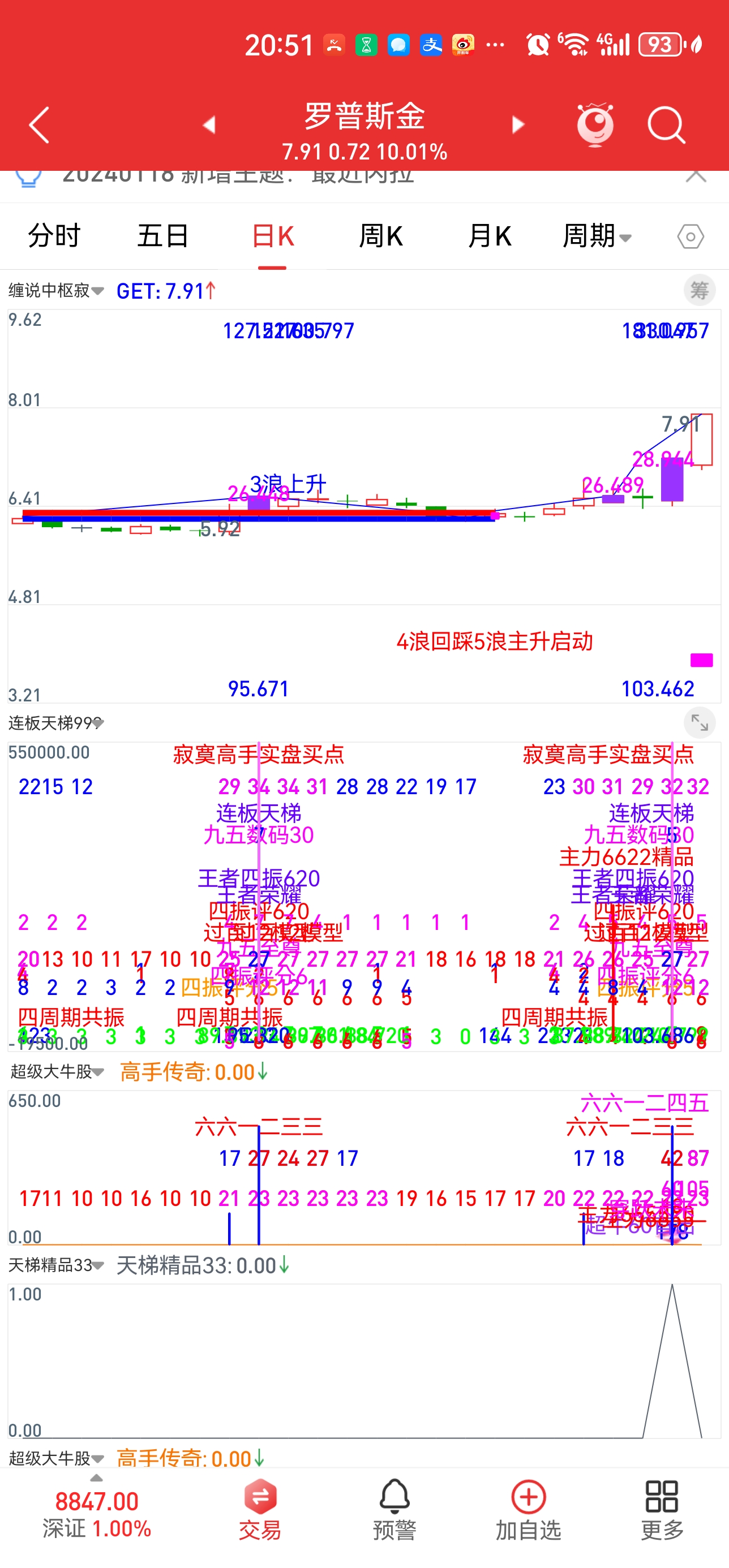The width and height of the screenshot is (729, 1568).
Task: Expand the 周期 period dropdown
Action: pos(596,236)
